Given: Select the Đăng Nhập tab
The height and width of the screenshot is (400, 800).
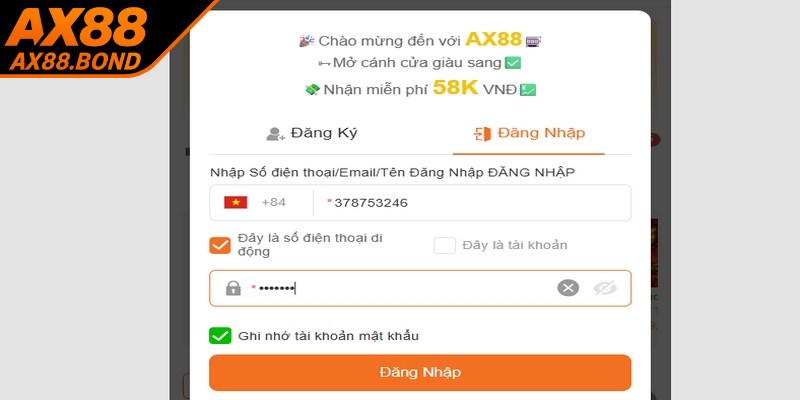Looking at the screenshot, I should (529, 133).
